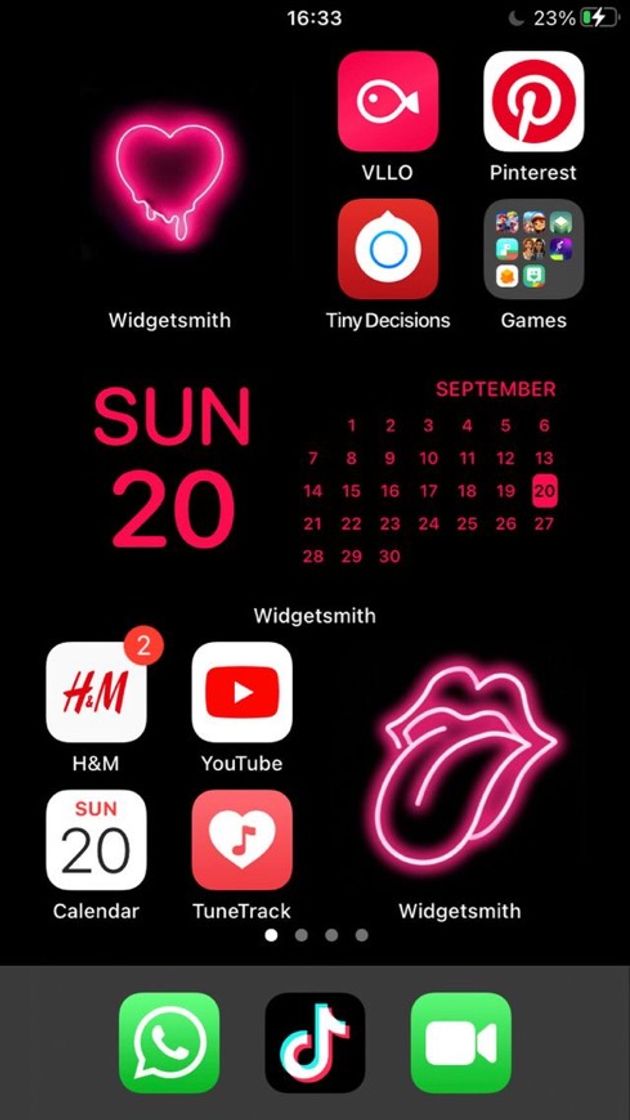Open WhatsApp from the dock

(169, 1042)
